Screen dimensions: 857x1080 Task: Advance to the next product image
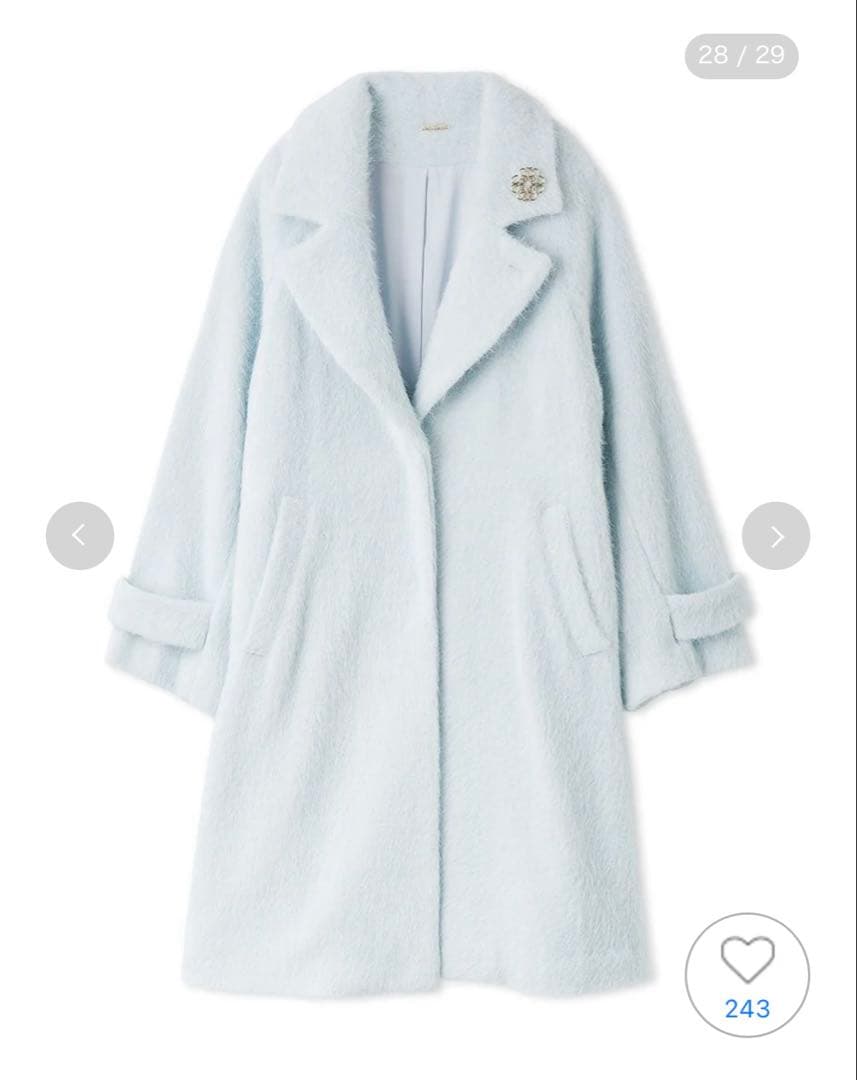click(x=776, y=536)
